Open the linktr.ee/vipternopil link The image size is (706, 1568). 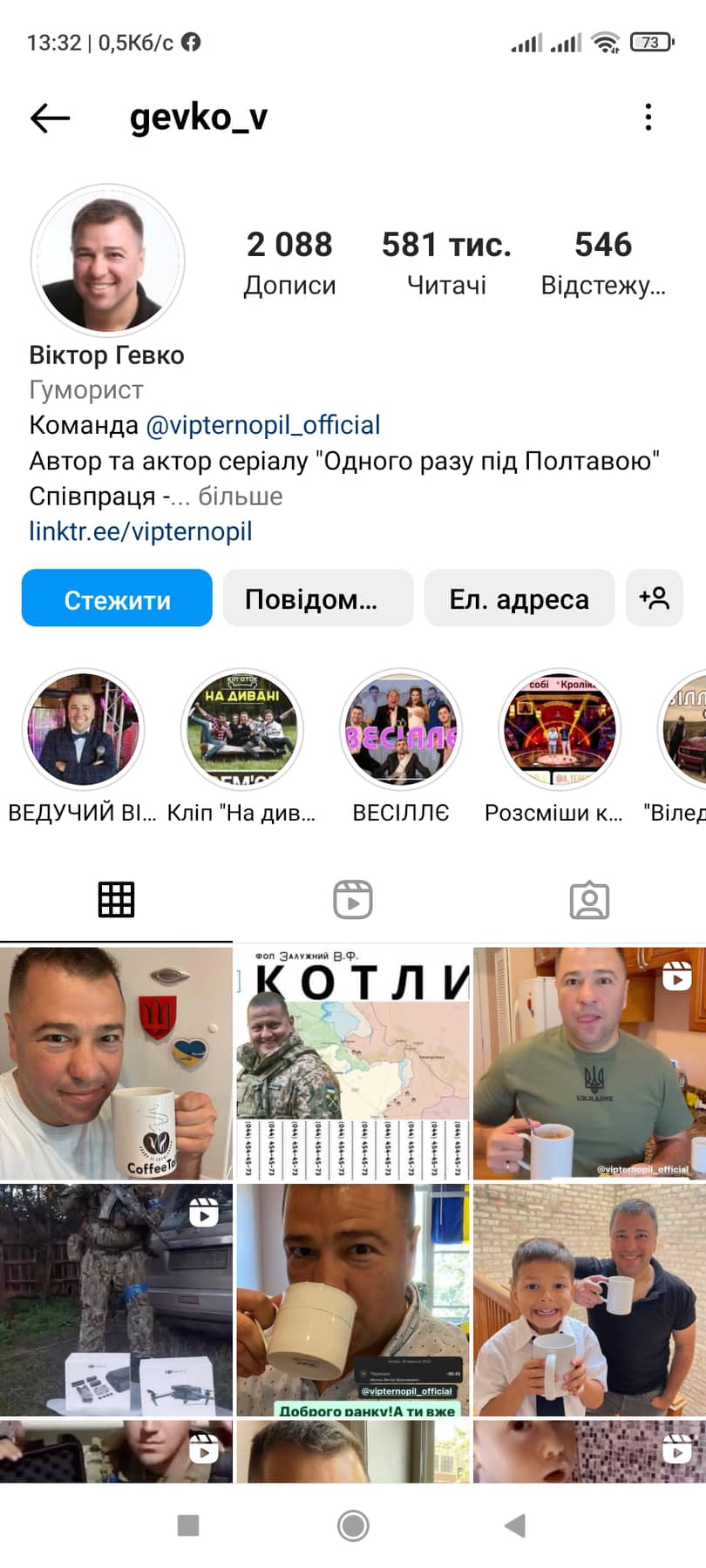pos(140,531)
